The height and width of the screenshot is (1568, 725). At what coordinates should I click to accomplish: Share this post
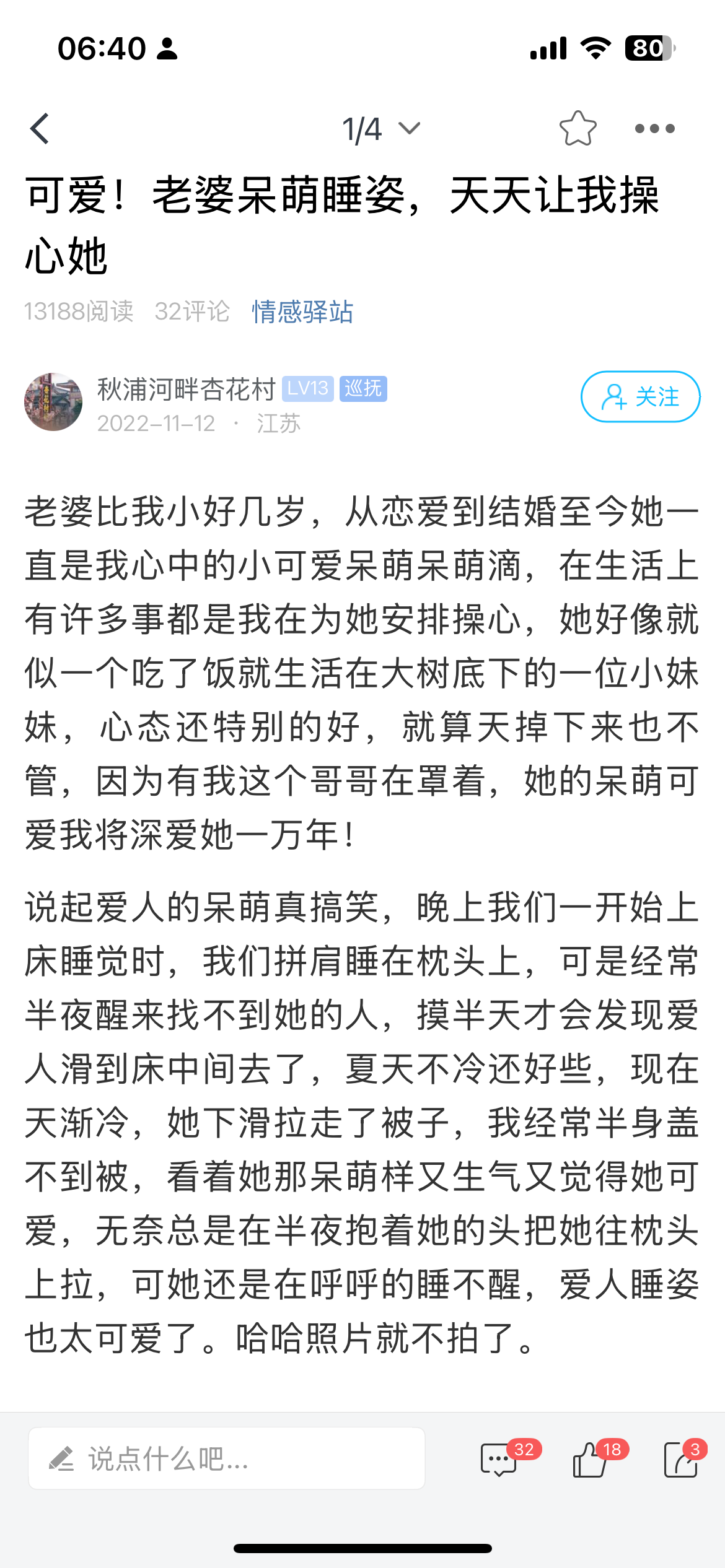(x=680, y=1460)
